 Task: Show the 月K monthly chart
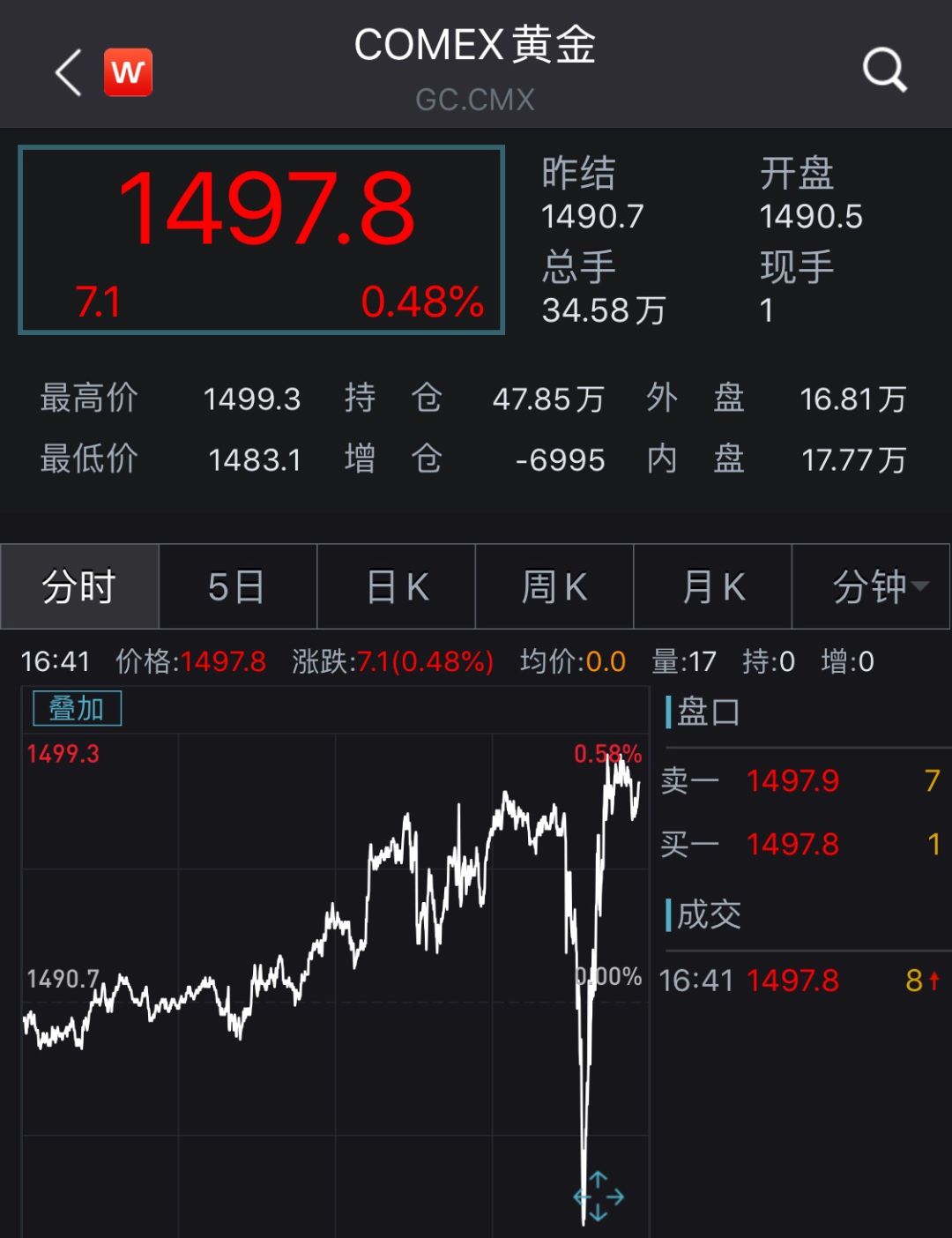pyautogui.click(x=713, y=586)
